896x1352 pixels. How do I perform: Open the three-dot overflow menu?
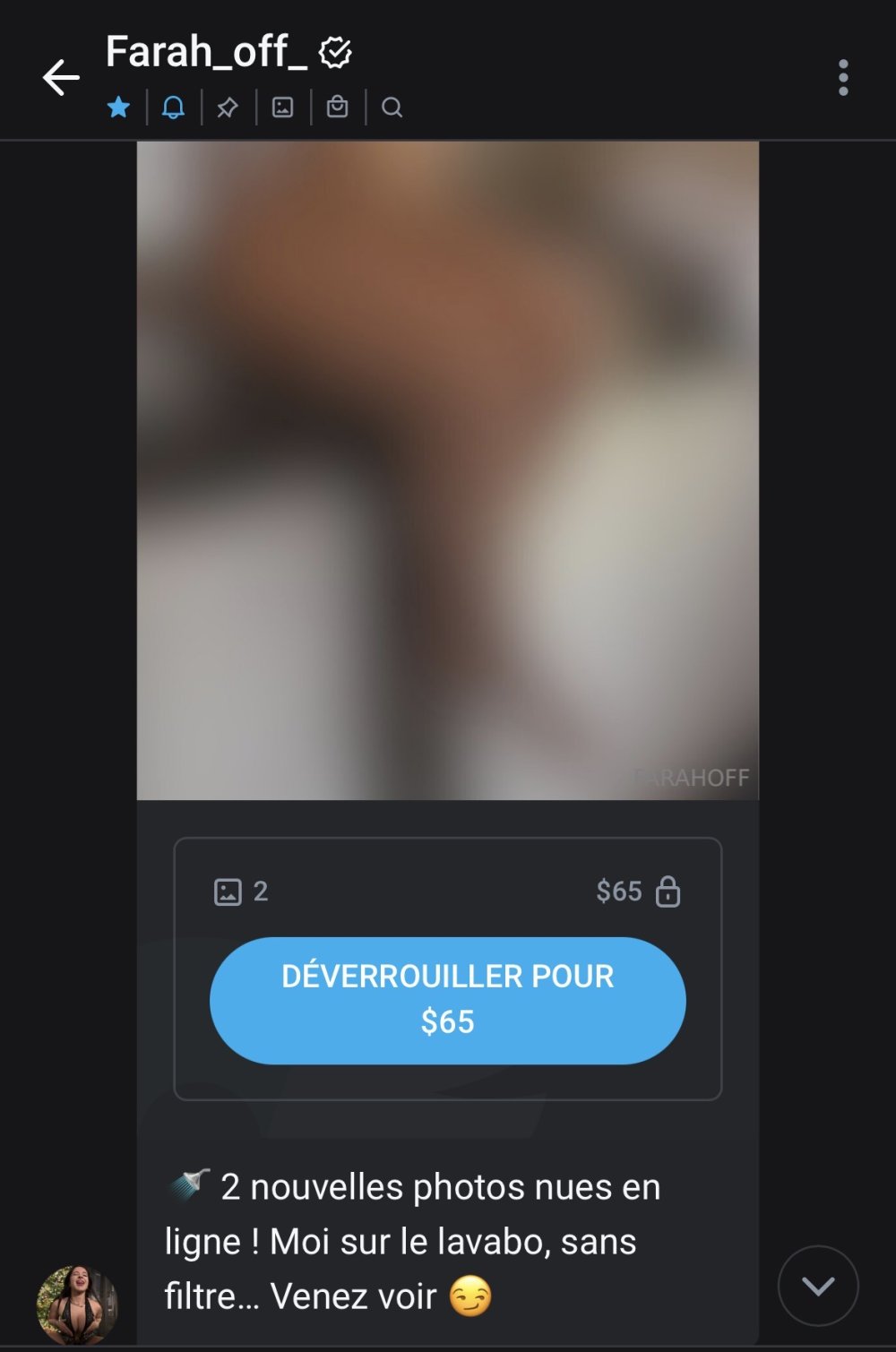tap(843, 78)
